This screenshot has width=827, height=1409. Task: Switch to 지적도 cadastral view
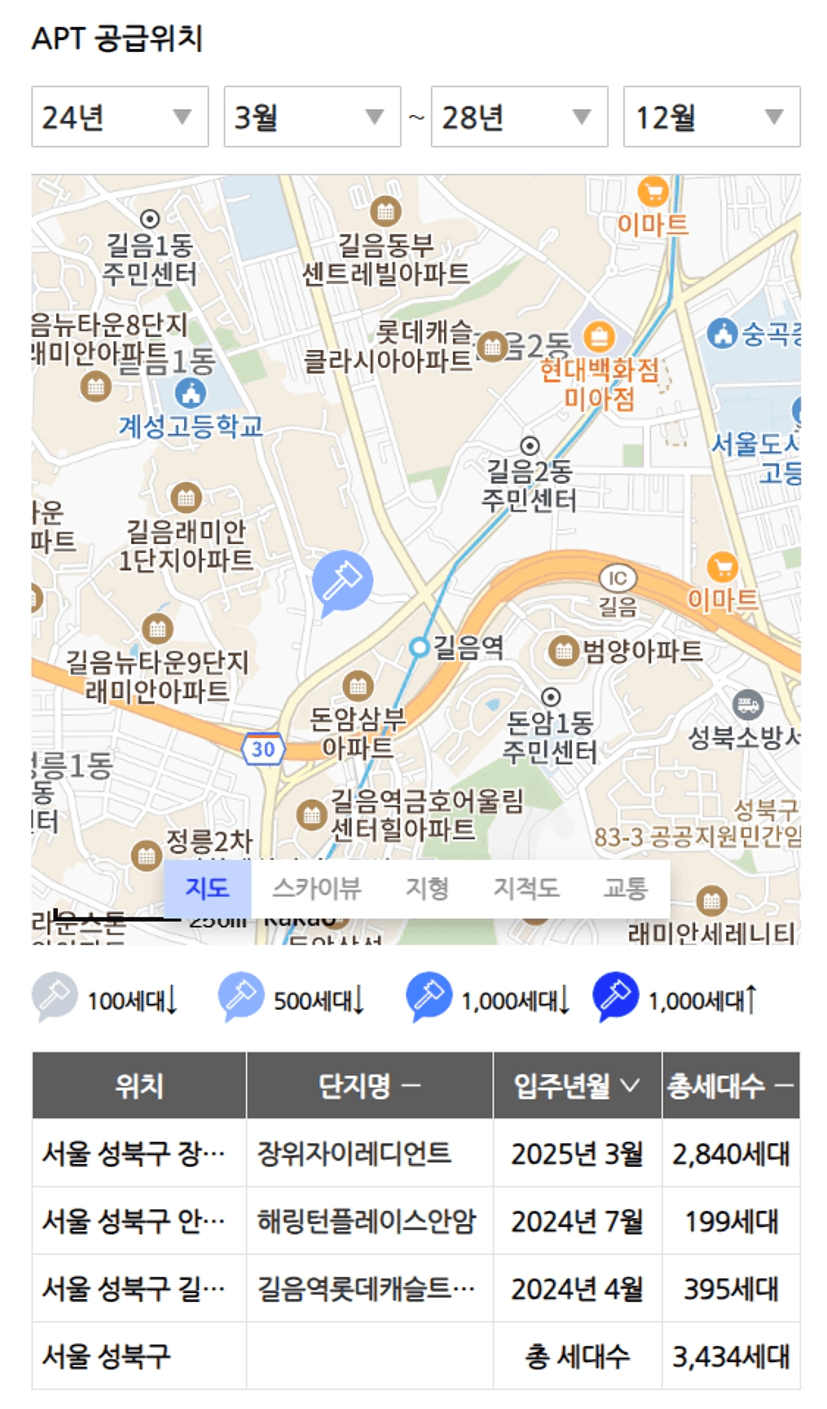(x=526, y=888)
